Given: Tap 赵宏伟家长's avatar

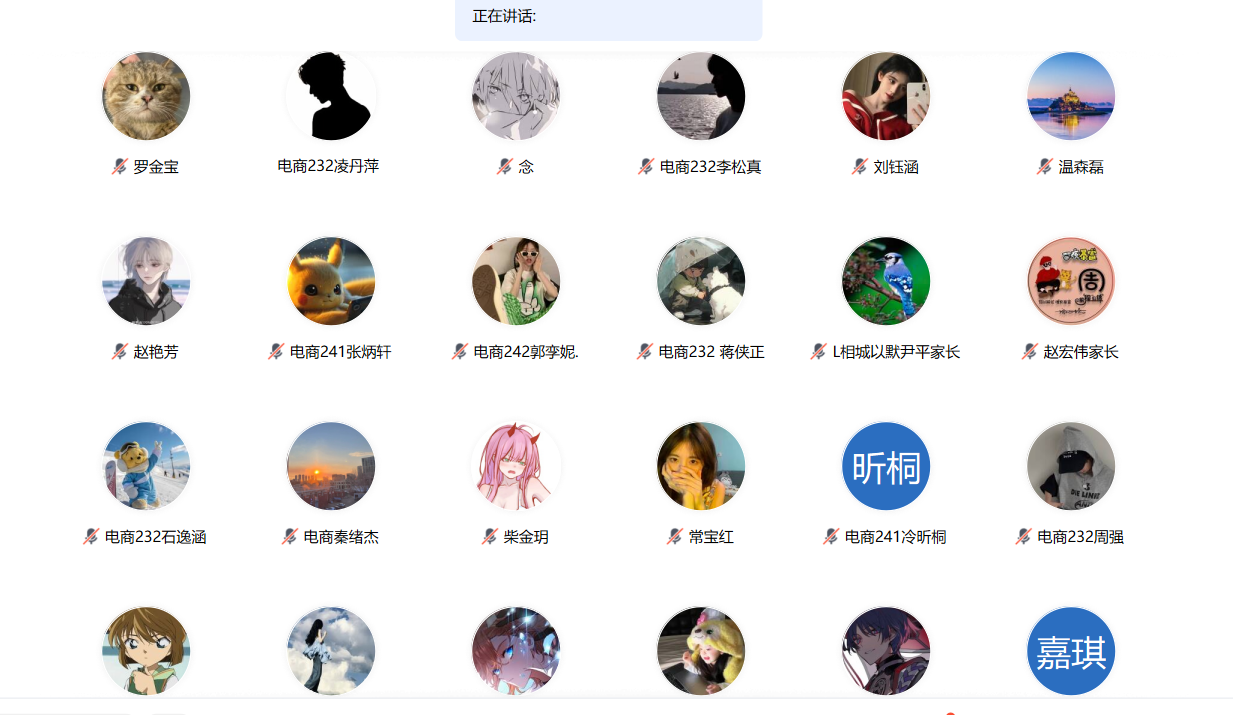Looking at the screenshot, I should tap(1071, 281).
